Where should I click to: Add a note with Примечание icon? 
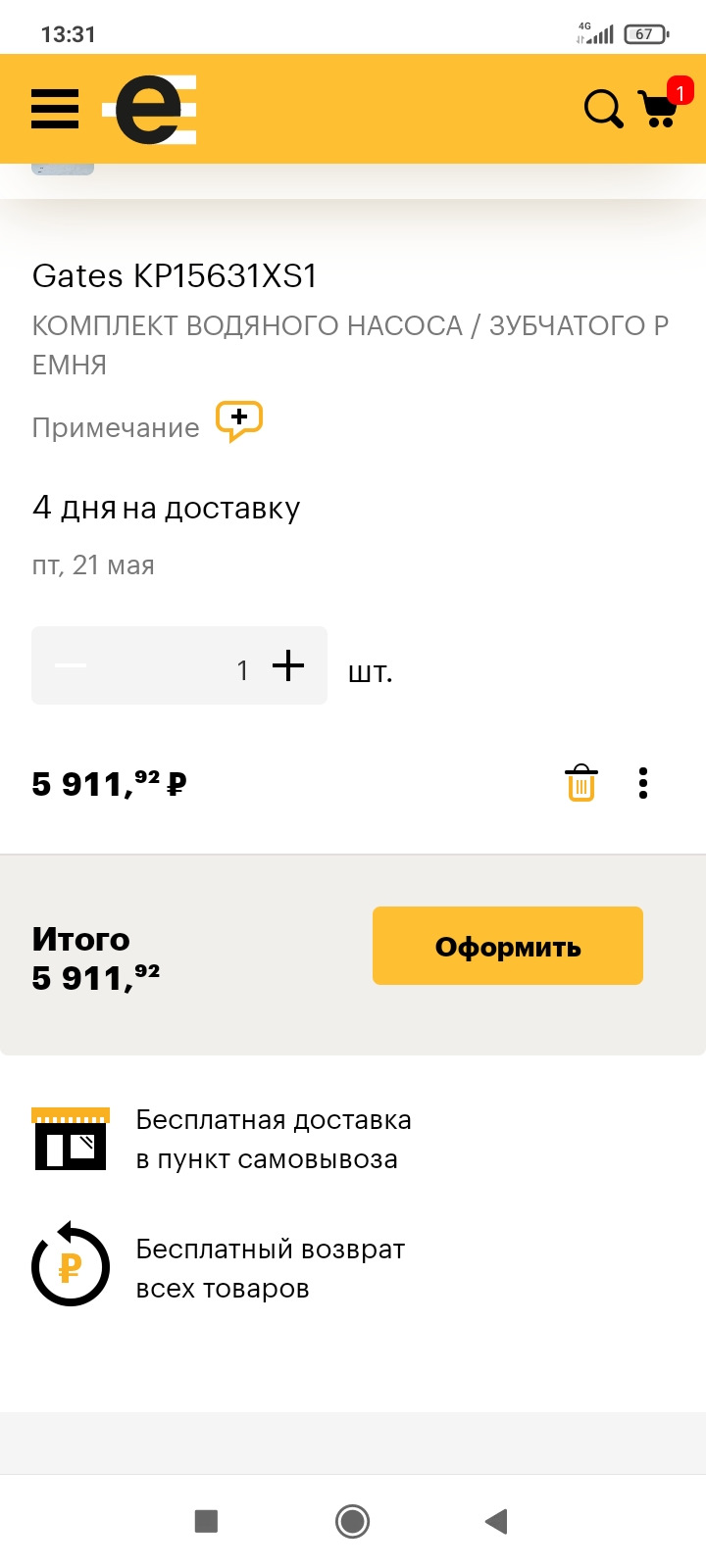coord(239,421)
